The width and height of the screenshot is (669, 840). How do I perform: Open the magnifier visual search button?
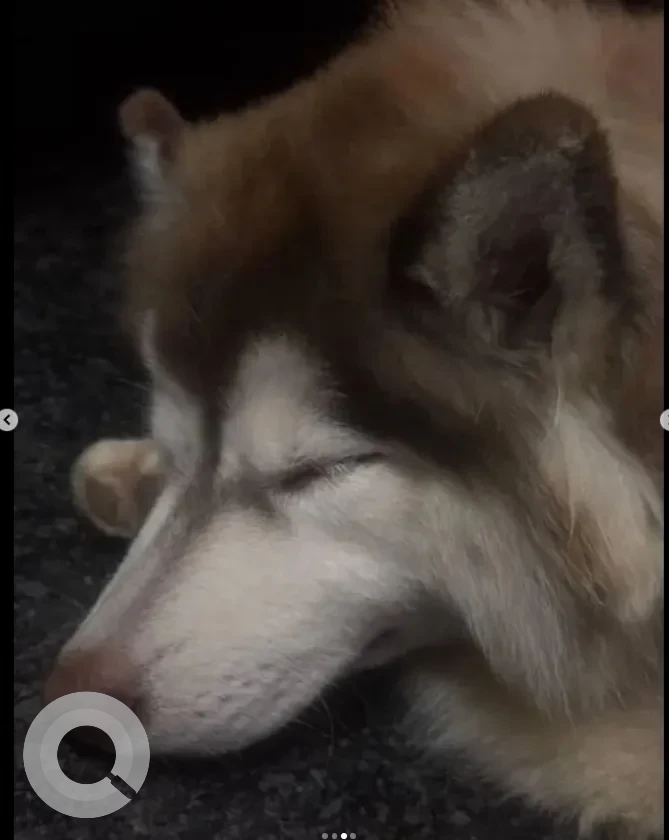click(x=87, y=755)
